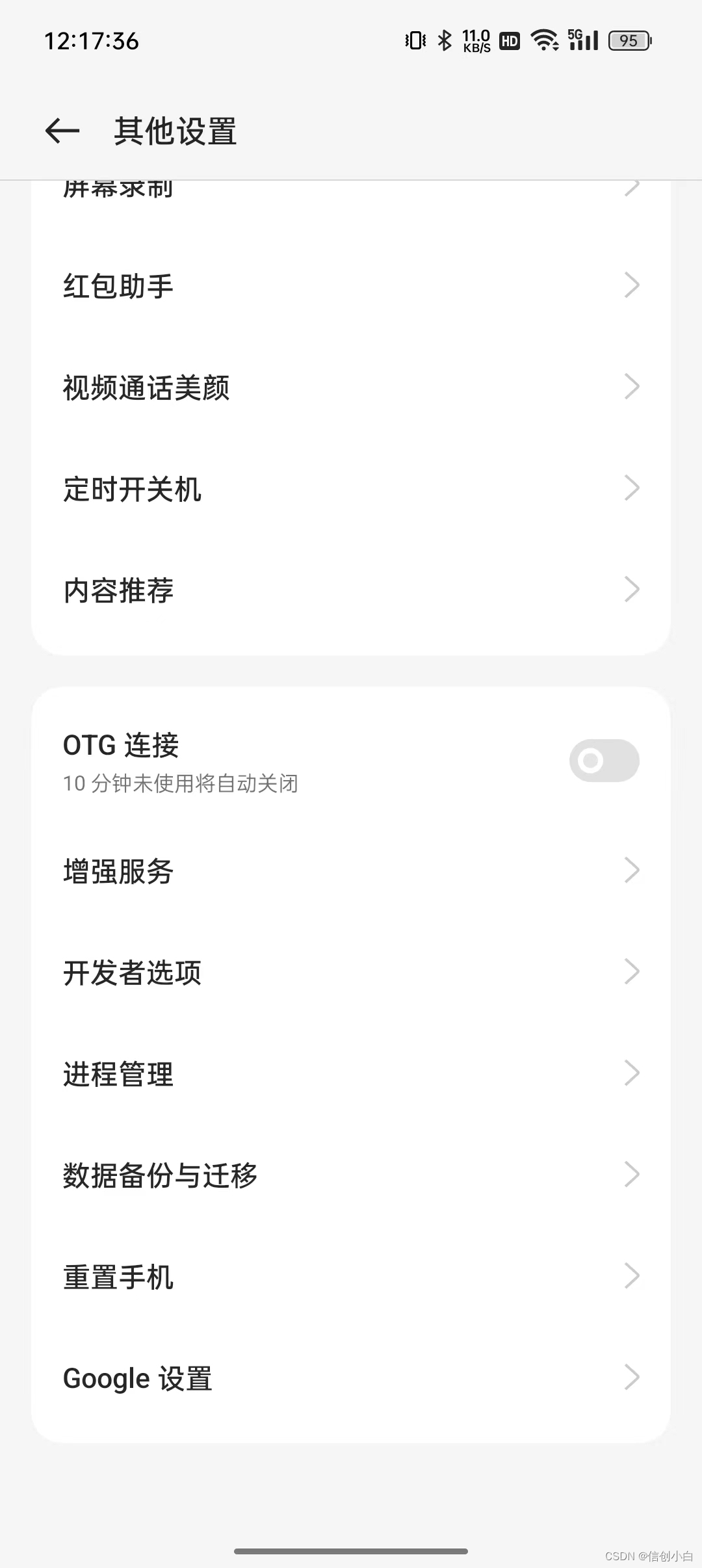Open 内容推荐 settings
The height and width of the screenshot is (1568, 702).
pos(351,590)
